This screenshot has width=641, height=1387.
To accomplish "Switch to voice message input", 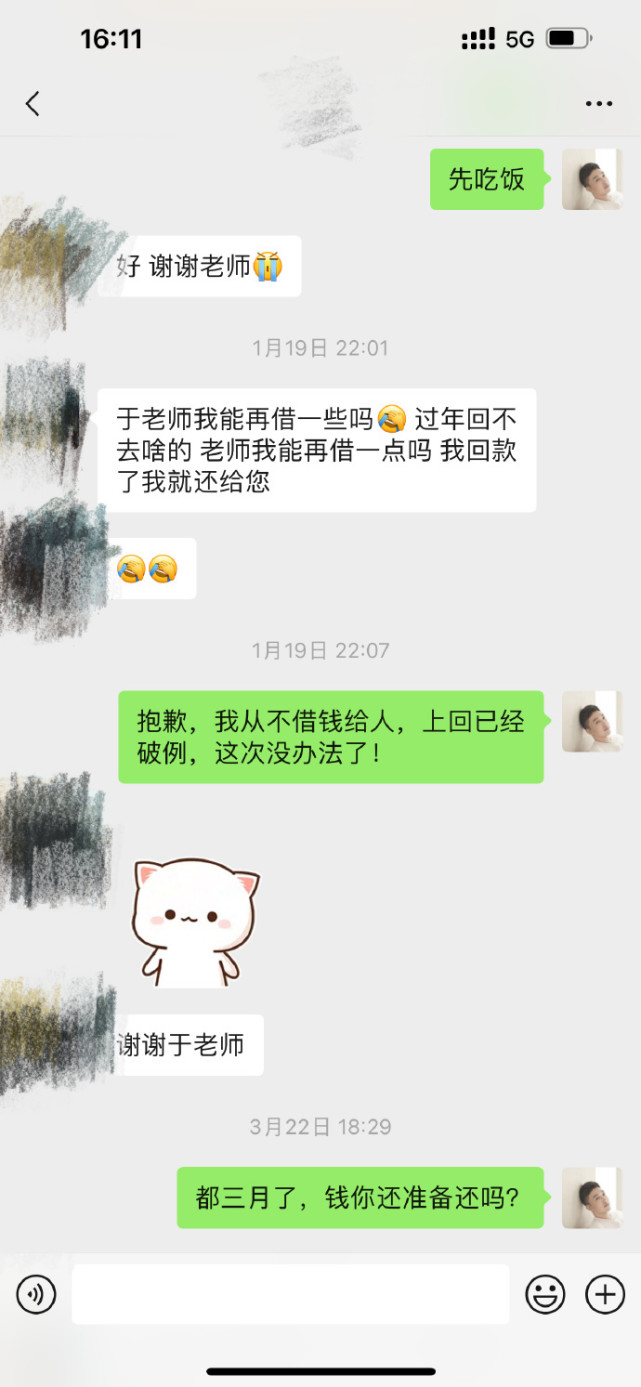I will click(36, 1295).
